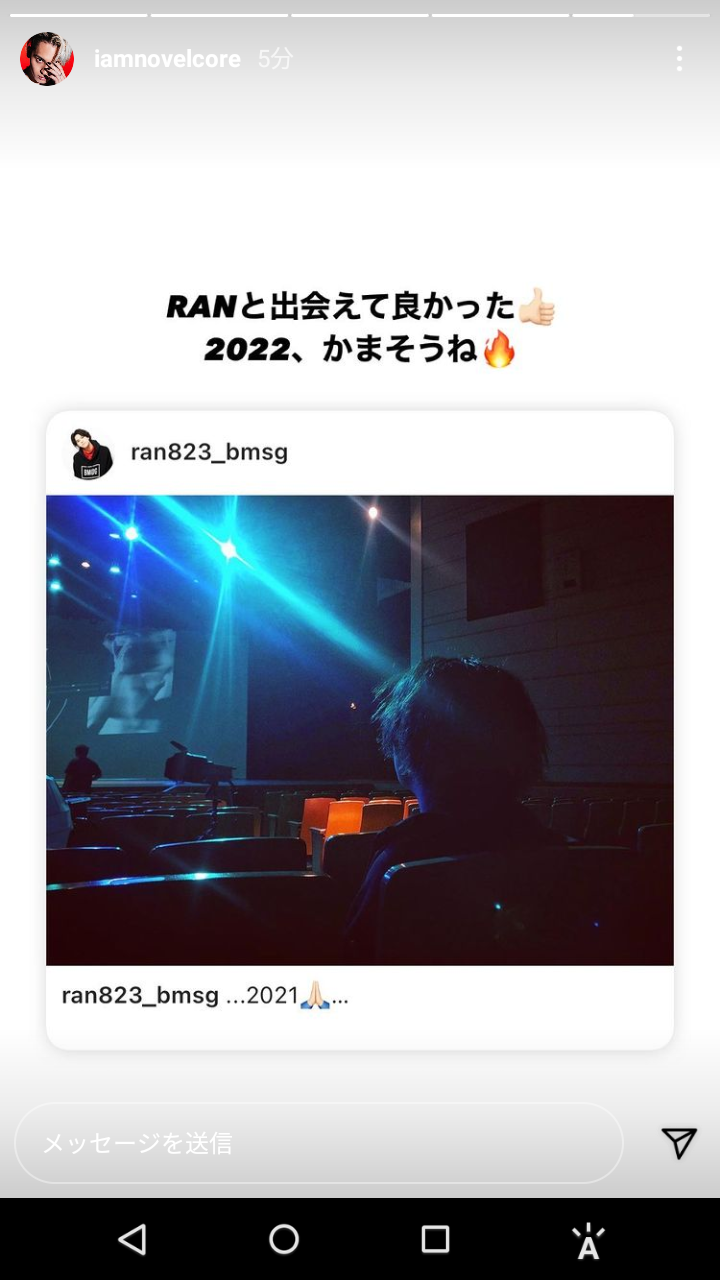Tap the メッセージを送信 message field

[x=318, y=1143]
